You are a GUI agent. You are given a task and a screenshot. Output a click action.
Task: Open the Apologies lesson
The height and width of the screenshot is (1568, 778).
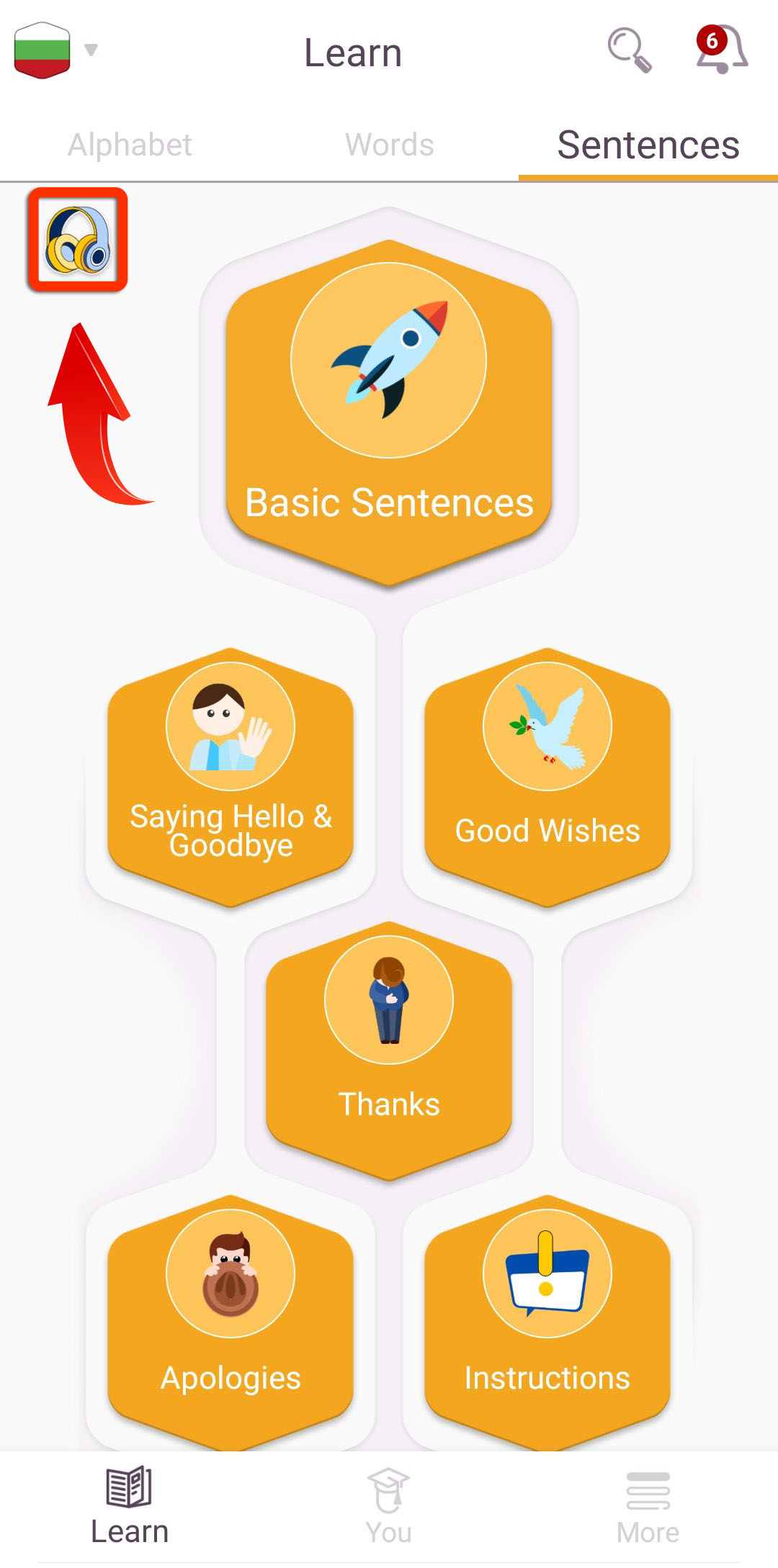231,1323
